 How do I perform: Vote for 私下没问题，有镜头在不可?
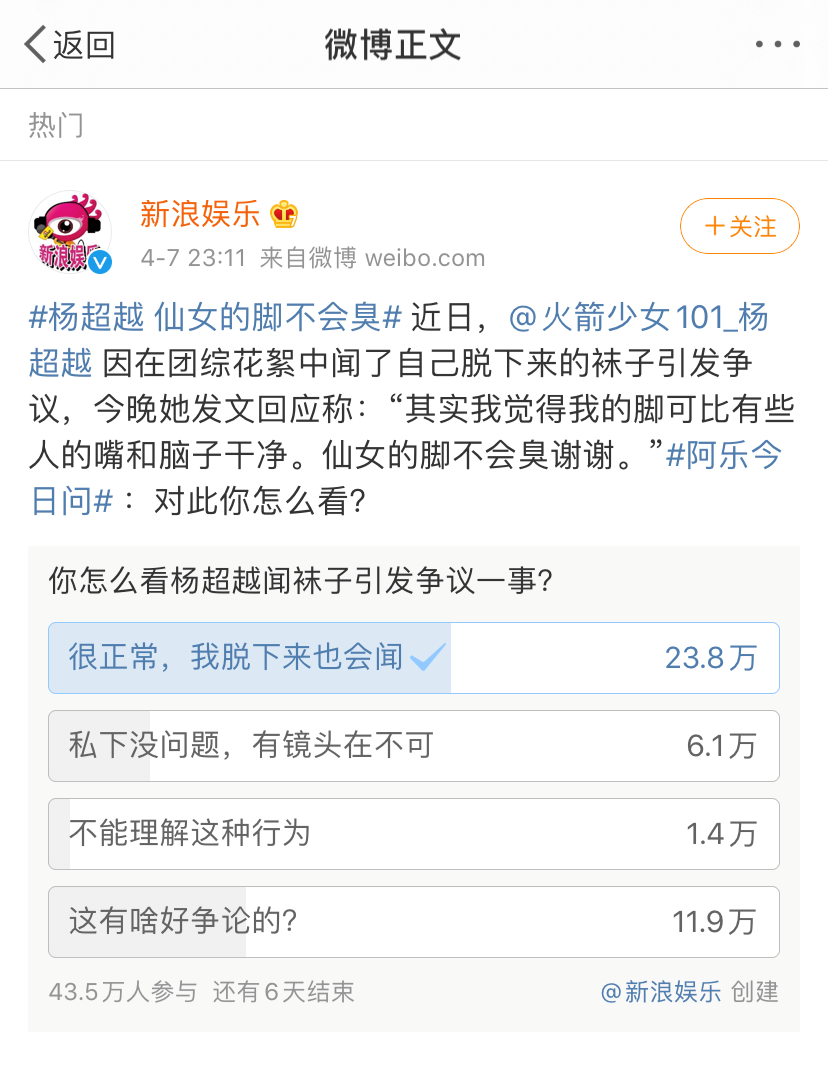pyautogui.click(x=413, y=746)
